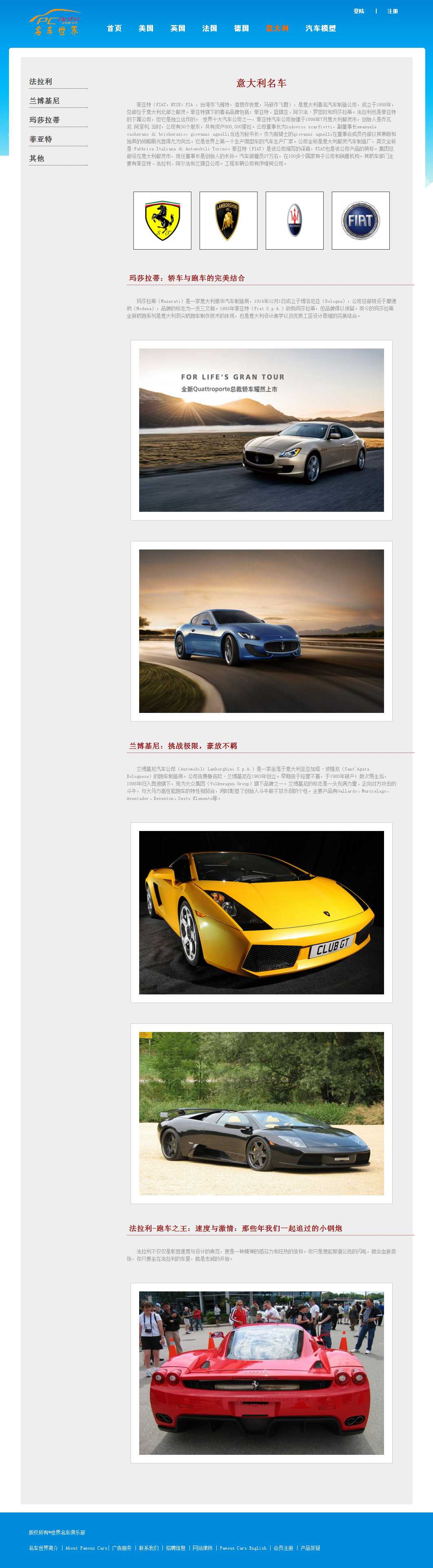Open the 汽车模型 page
433x1568 pixels.
(x=320, y=29)
